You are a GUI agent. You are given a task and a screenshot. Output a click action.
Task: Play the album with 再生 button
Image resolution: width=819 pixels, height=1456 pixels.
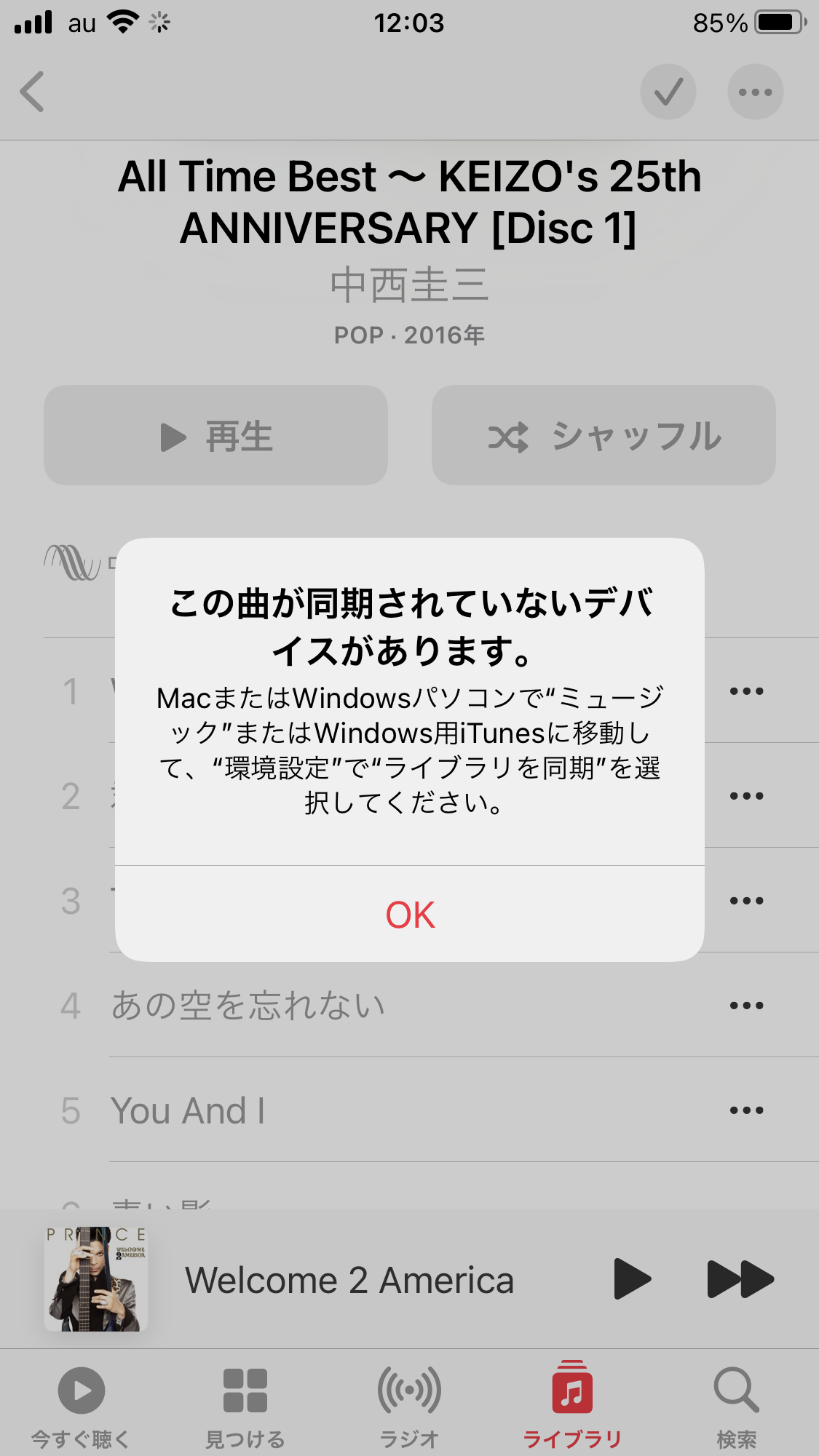click(215, 436)
